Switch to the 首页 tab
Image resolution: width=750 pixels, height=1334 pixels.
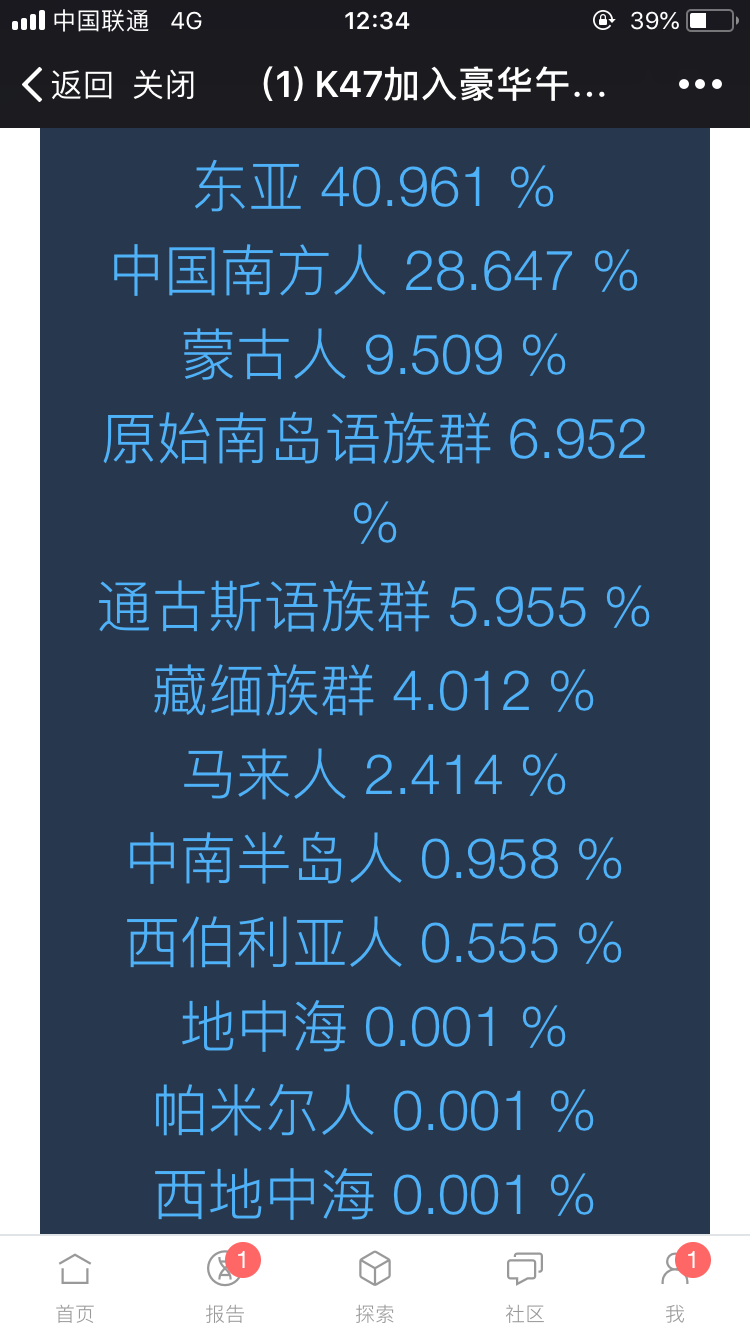pyautogui.click(x=75, y=1286)
